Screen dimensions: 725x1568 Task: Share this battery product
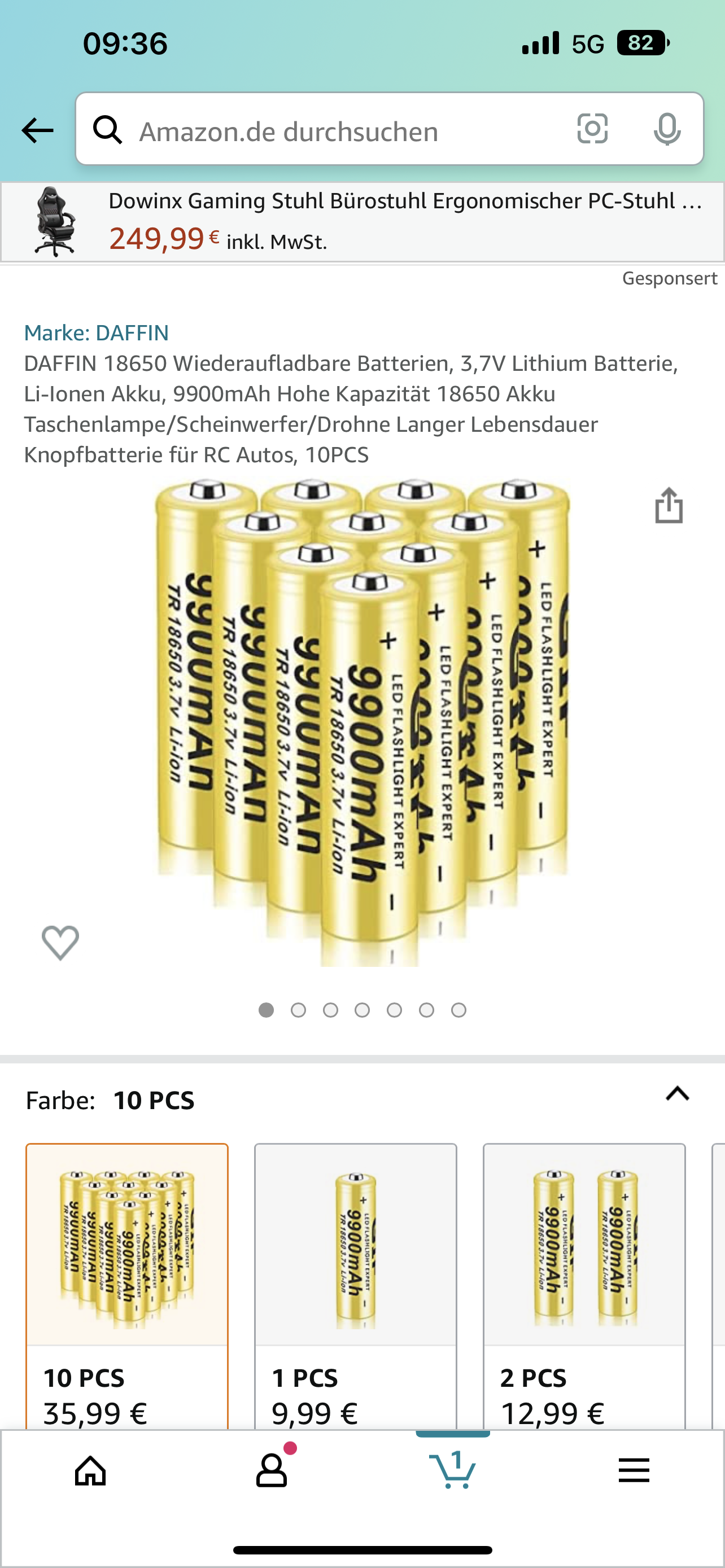[669, 505]
